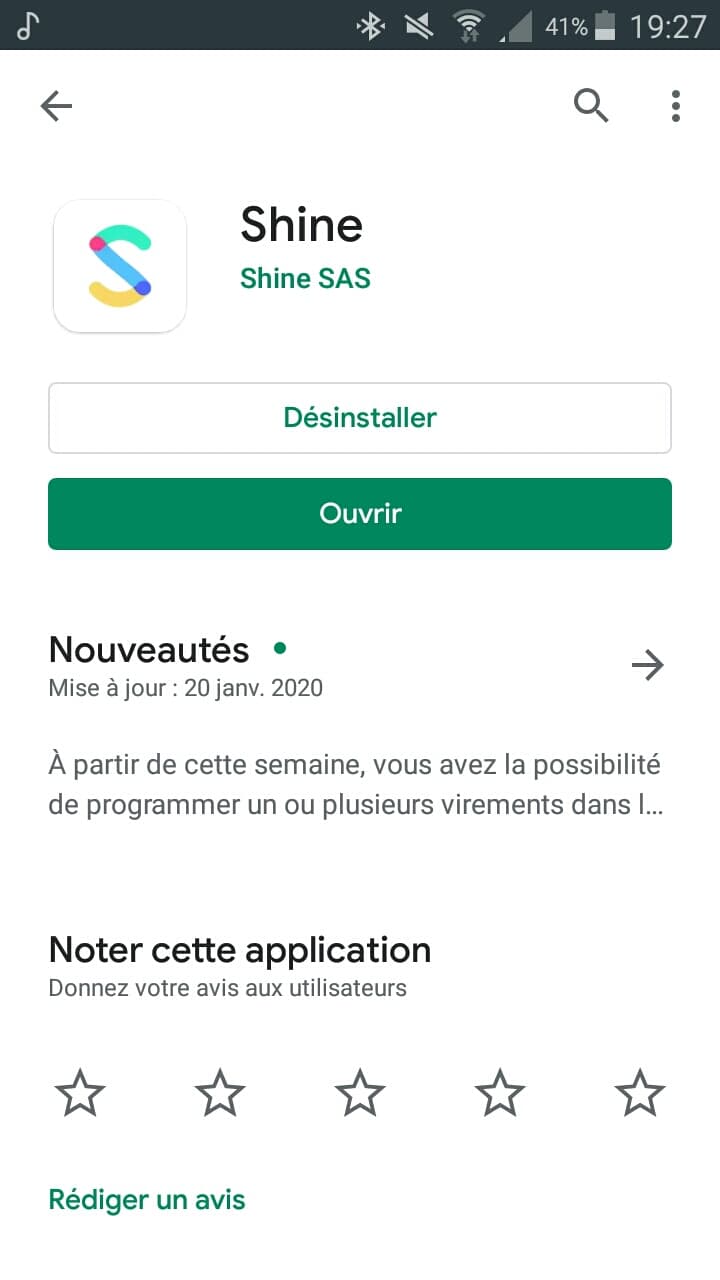Tap the Bluetooth status icon
This screenshot has height=1280, width=720.
[371, 25]
